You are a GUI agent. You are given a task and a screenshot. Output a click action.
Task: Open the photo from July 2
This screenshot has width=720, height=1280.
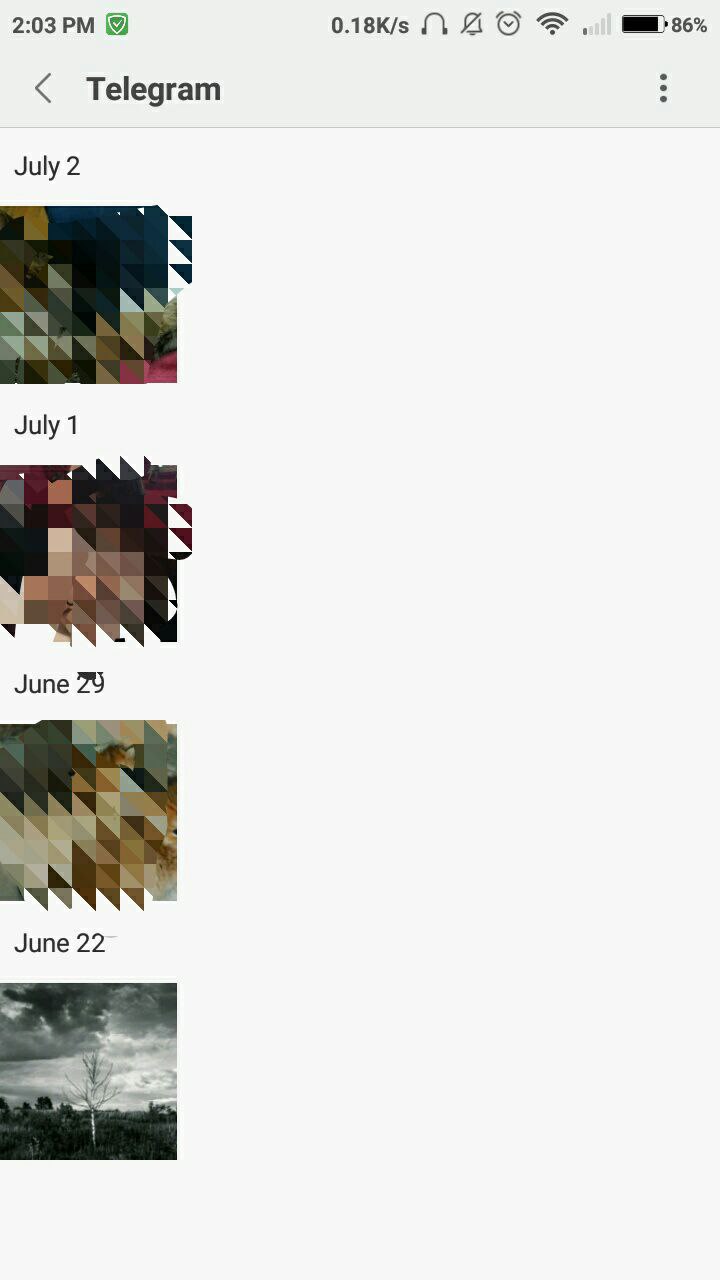(88, 295)
